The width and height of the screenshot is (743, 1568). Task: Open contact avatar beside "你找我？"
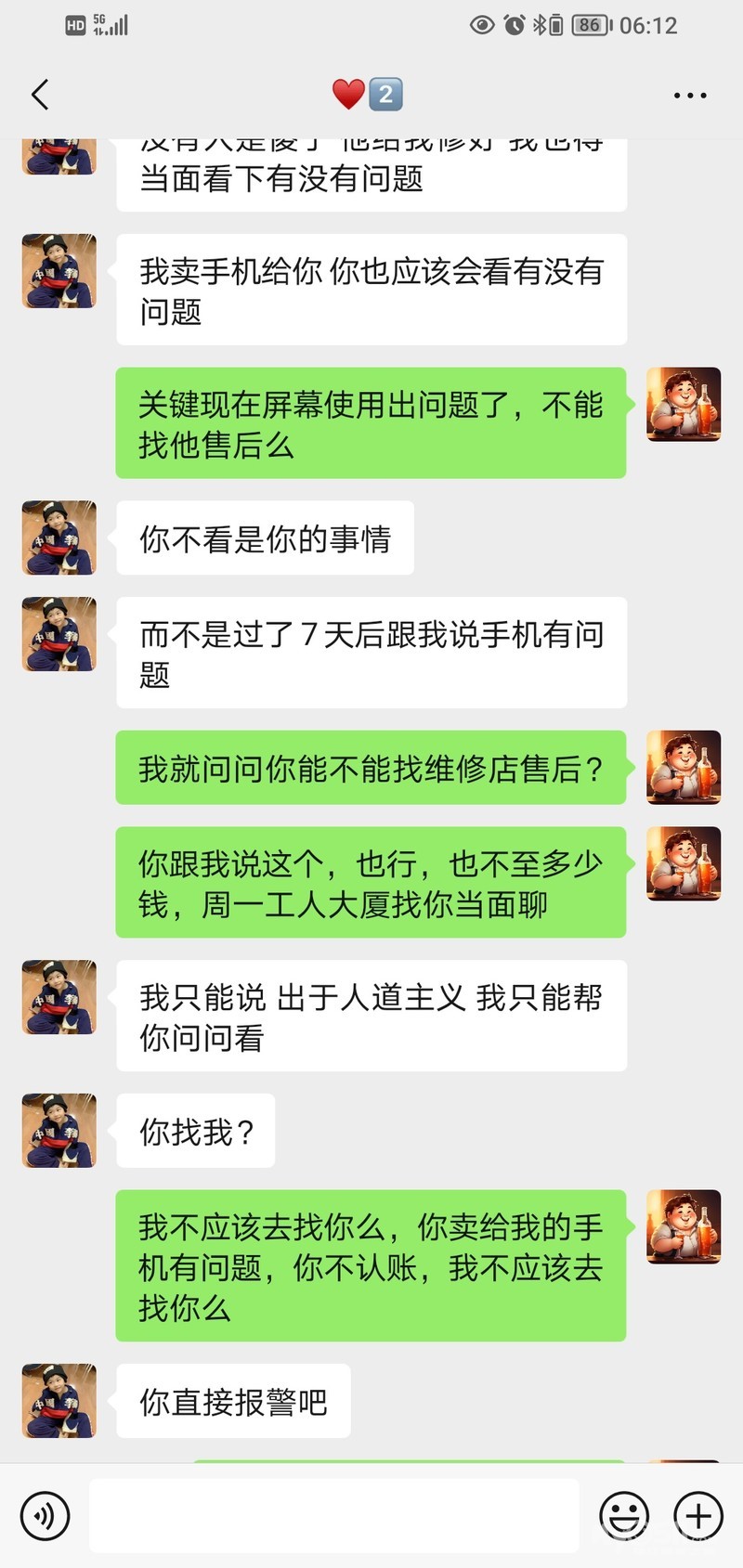[x=59, y=1131]
